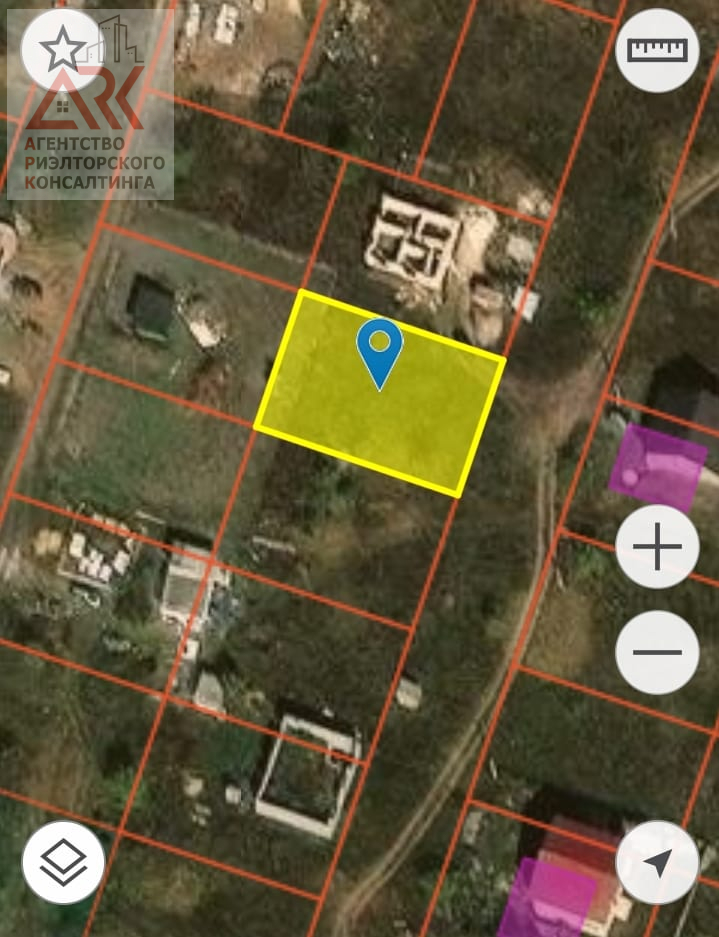This screenshot has height=937, width=719.
Task: Add this parcel to favorites with the star
Action: pos(63,49)
